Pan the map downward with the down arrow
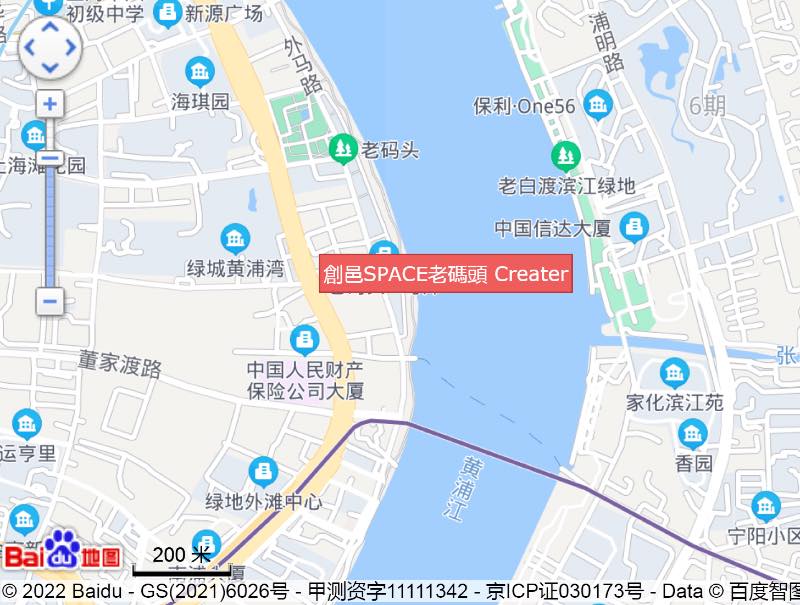 pos(50,69)
